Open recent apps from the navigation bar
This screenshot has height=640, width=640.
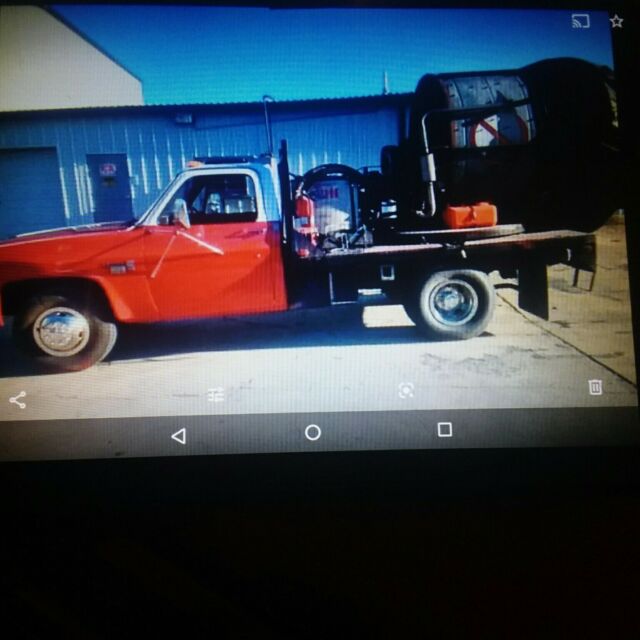445,429
